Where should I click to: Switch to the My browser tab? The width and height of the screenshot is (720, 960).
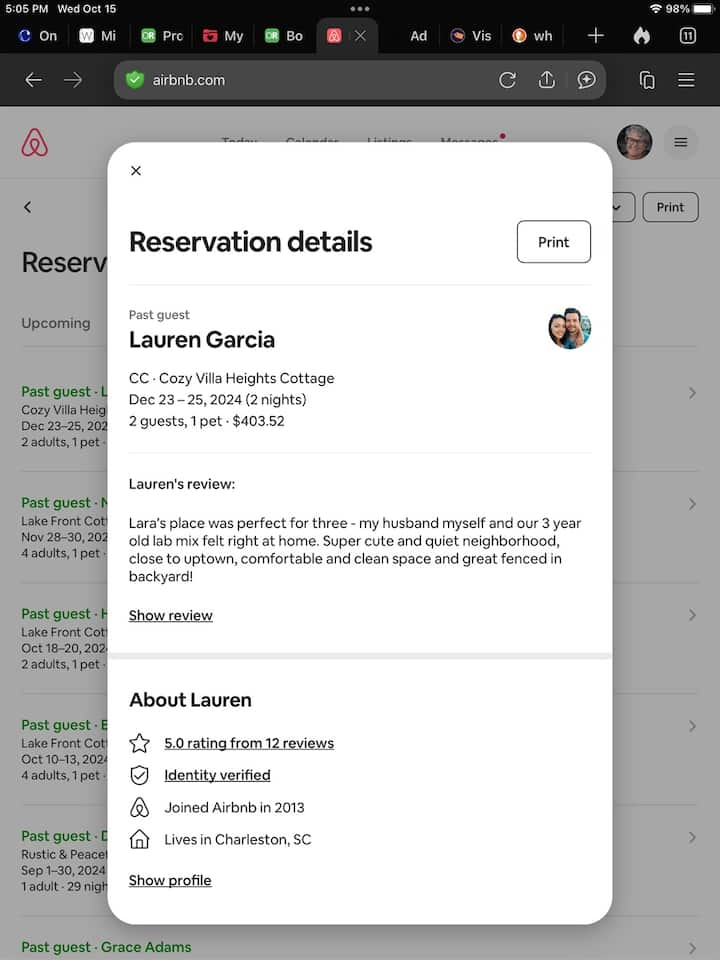223,35
